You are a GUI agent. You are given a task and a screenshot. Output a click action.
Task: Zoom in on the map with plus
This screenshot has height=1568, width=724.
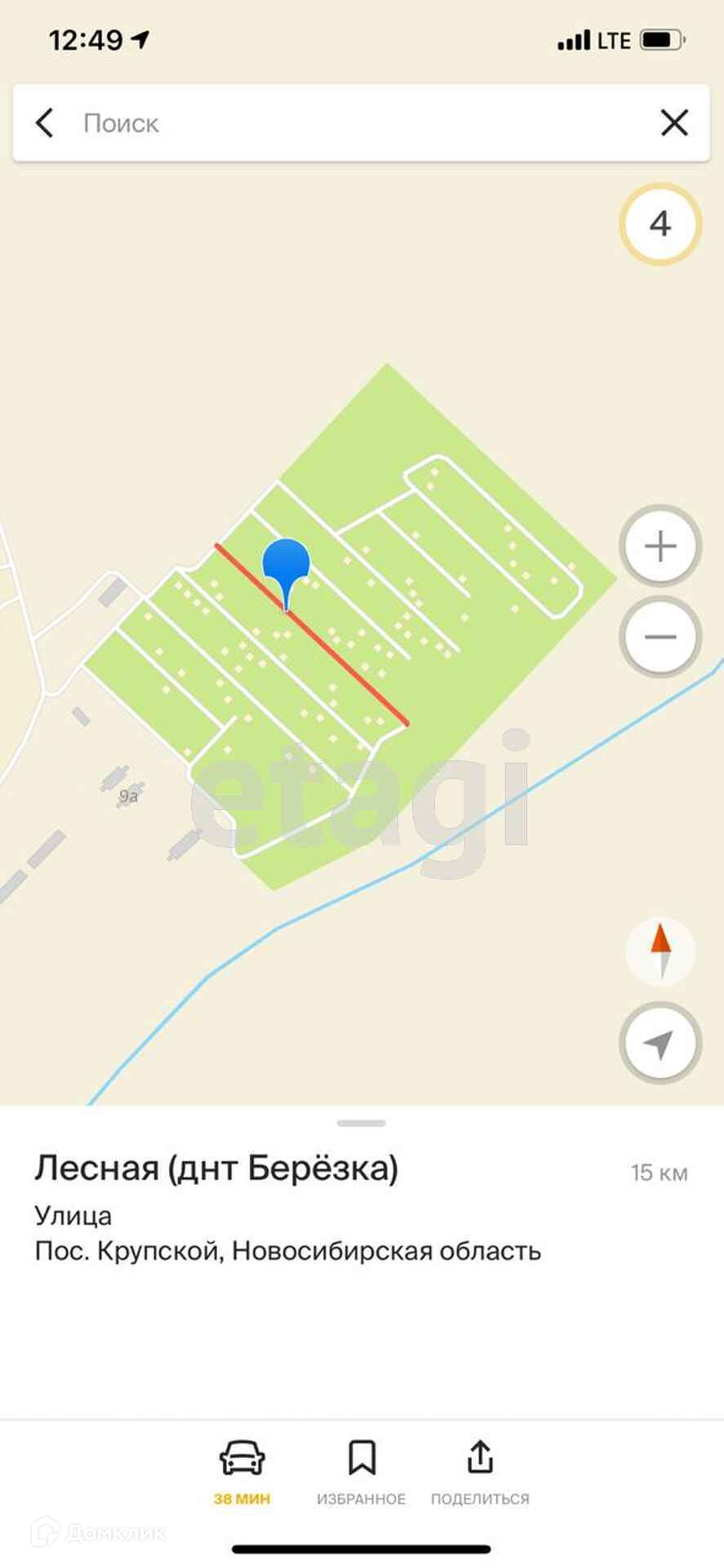click(660, 546)
